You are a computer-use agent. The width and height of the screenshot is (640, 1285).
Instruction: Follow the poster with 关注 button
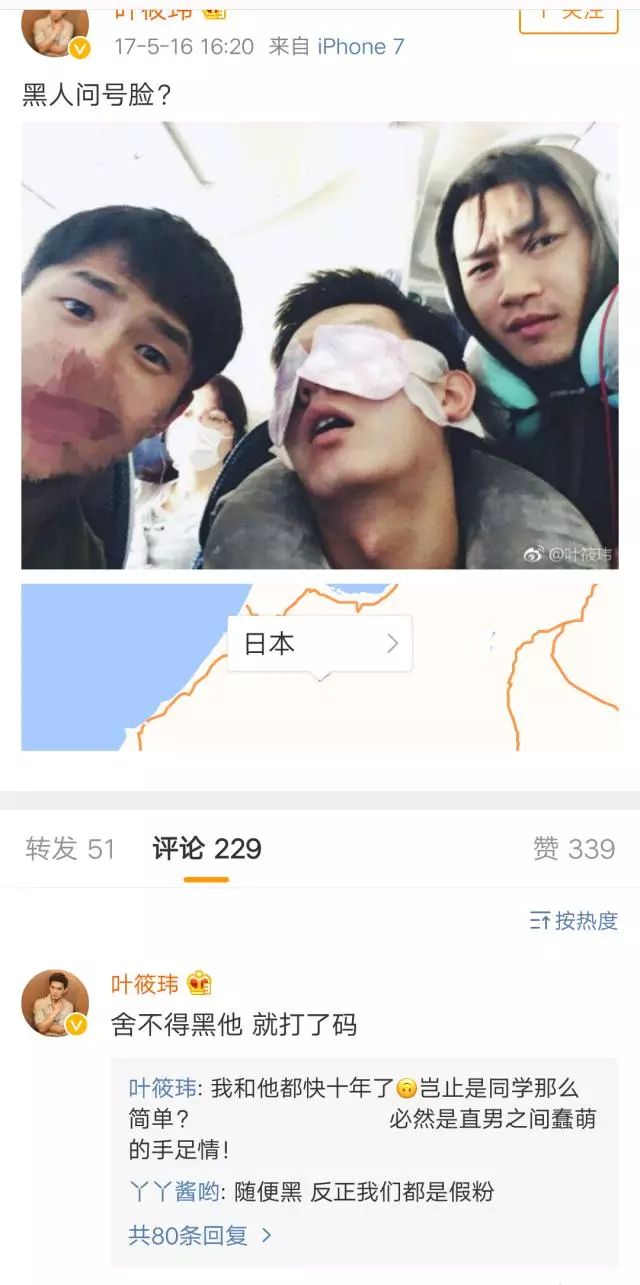coord(568,14)
